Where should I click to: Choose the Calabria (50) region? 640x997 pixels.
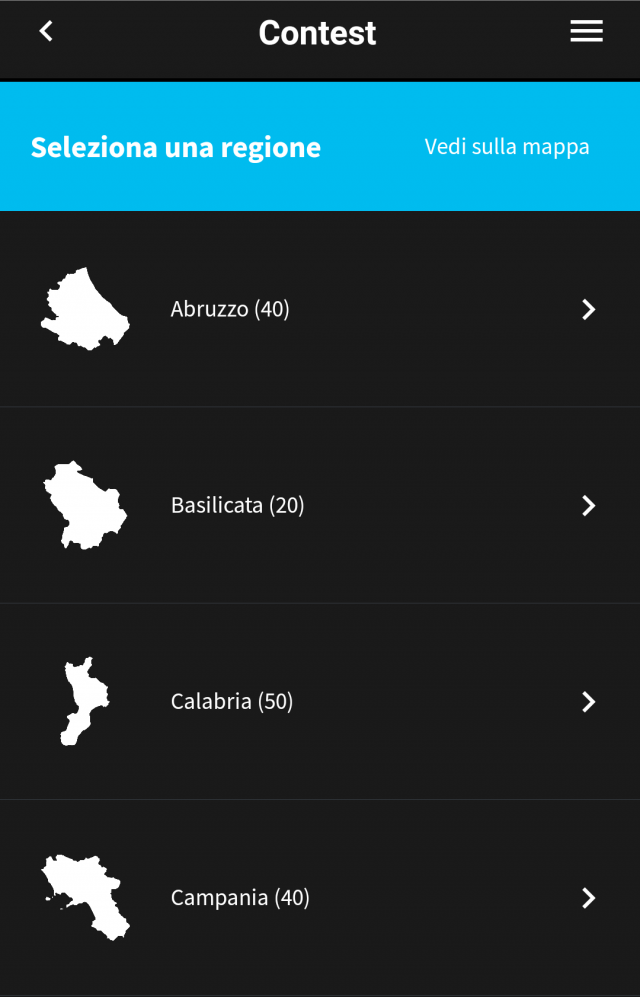pos(320,701)
